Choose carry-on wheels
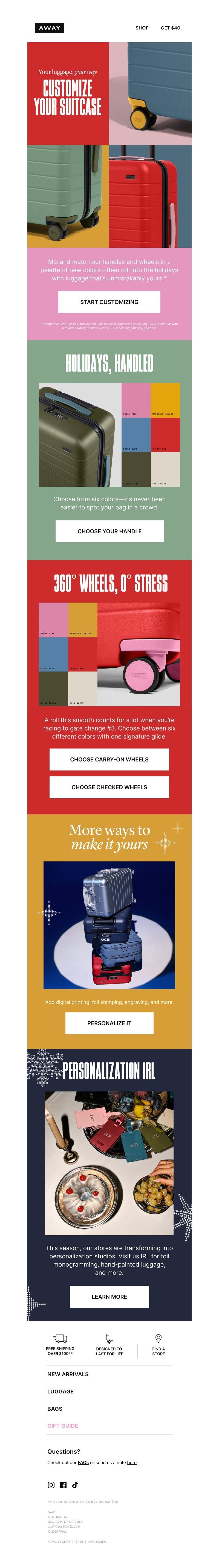This screenshot has width=219, height=1568. click(x=109, y=760)
